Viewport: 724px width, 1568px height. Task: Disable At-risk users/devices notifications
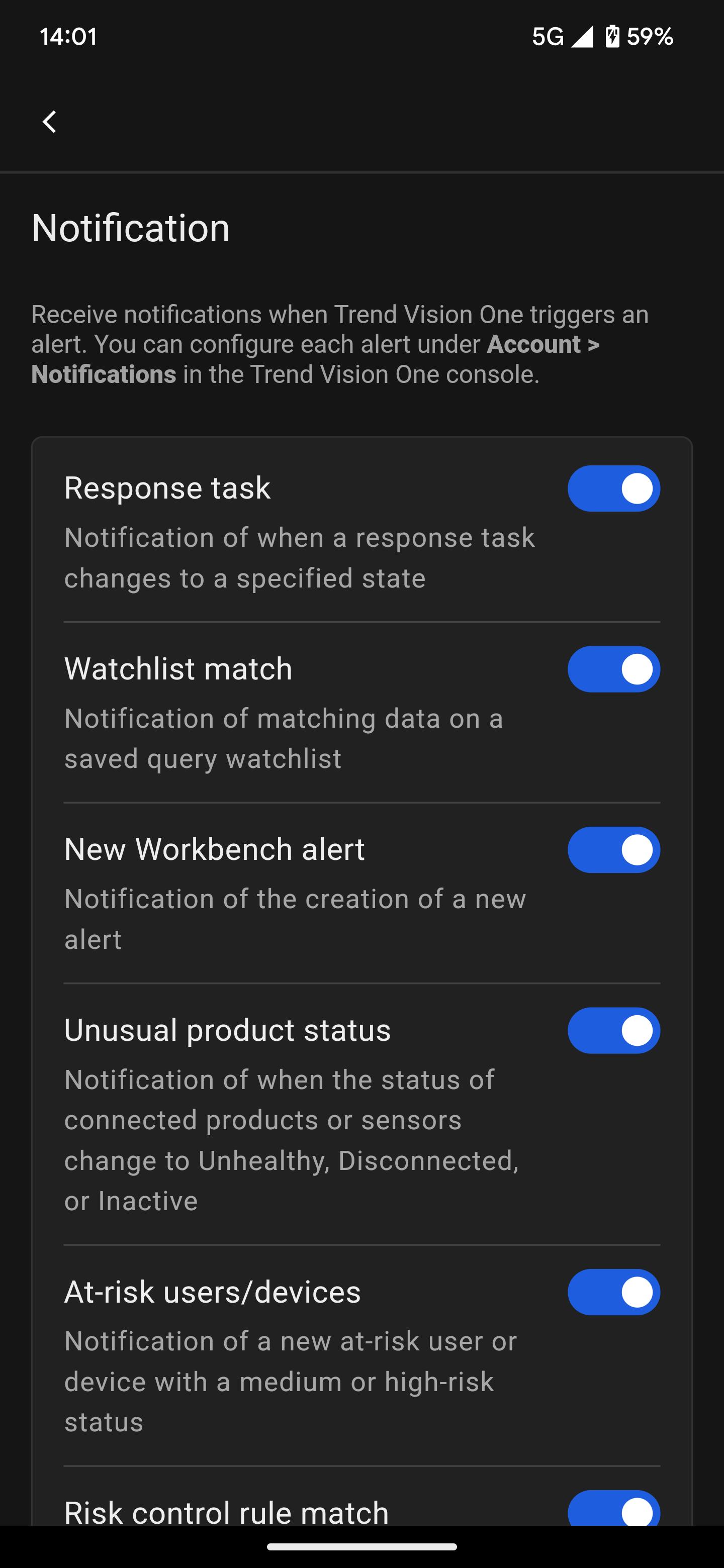click(x=613, y=1292)
